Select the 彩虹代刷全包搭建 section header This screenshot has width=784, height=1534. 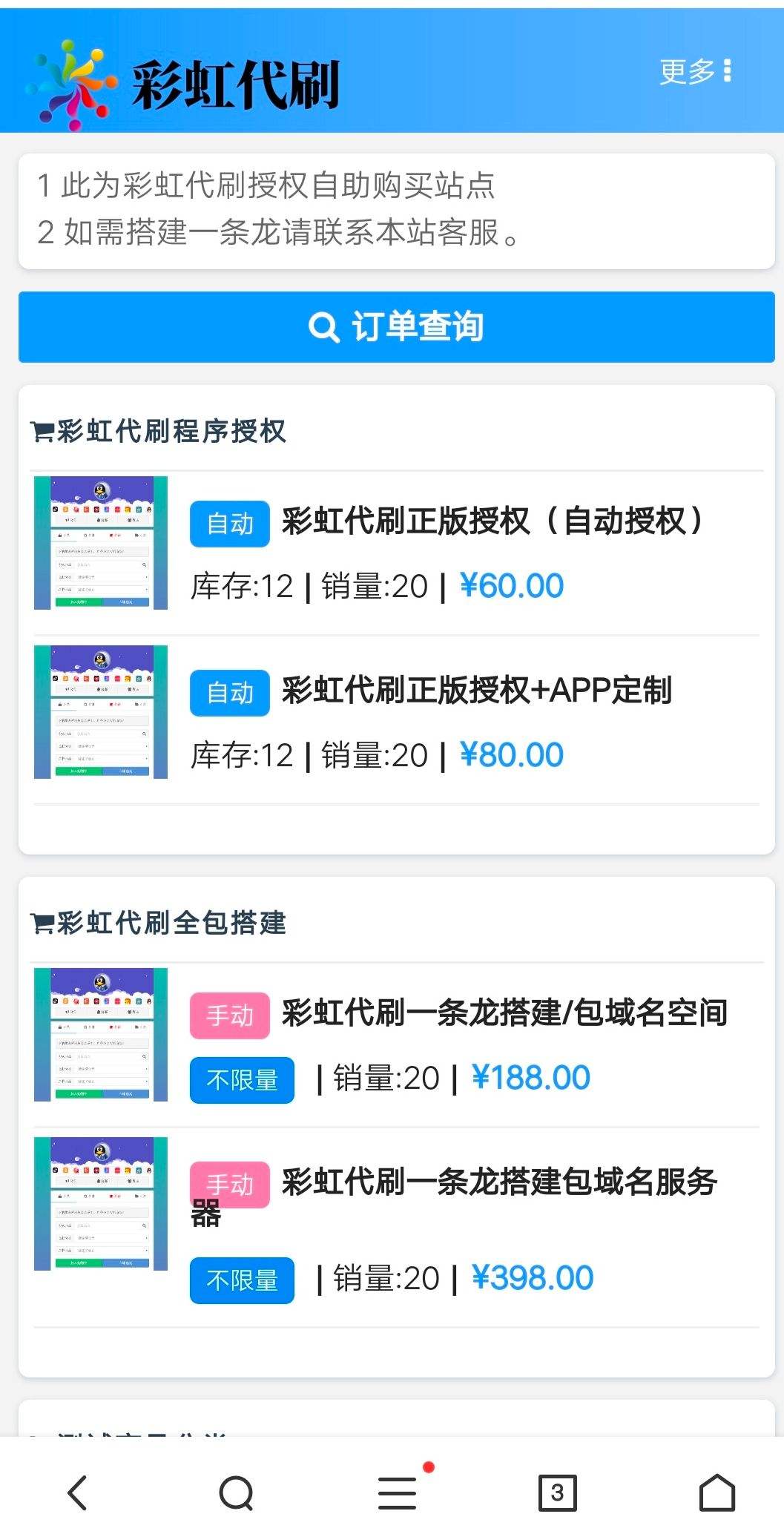coord(171,923)
